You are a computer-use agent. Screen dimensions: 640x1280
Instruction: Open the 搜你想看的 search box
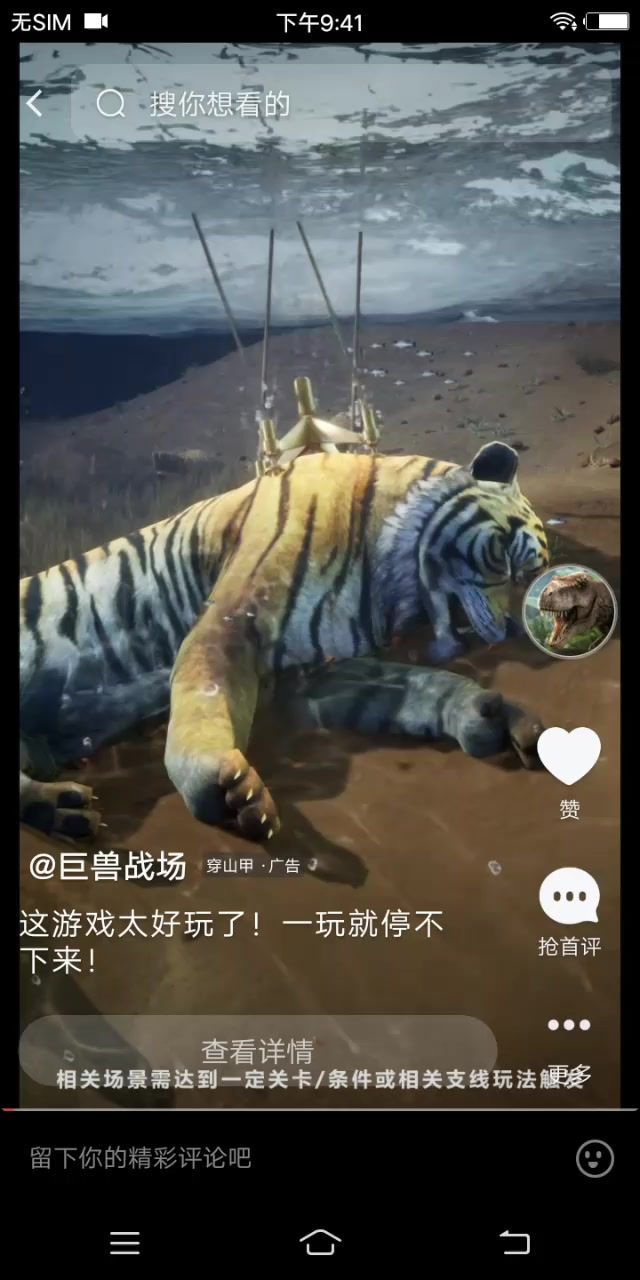coord(340,104)
